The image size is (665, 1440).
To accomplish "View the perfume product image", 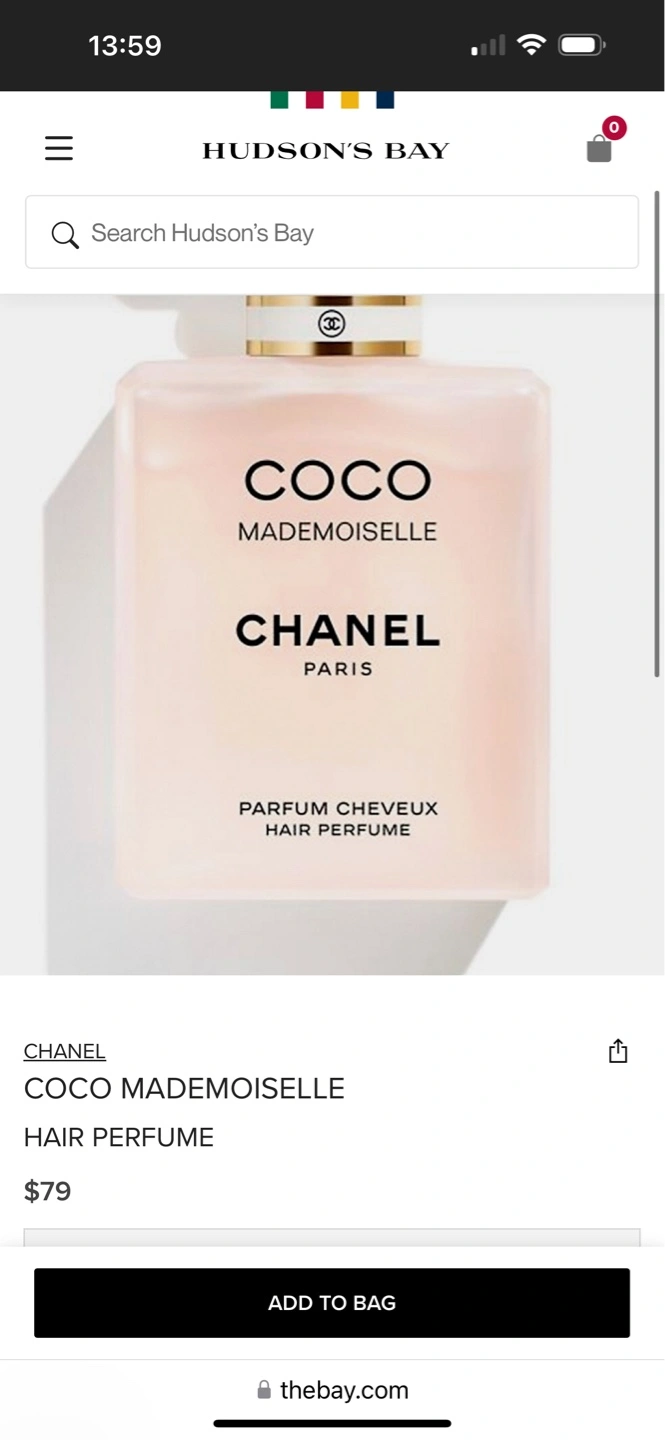I will tap(332, 634).
